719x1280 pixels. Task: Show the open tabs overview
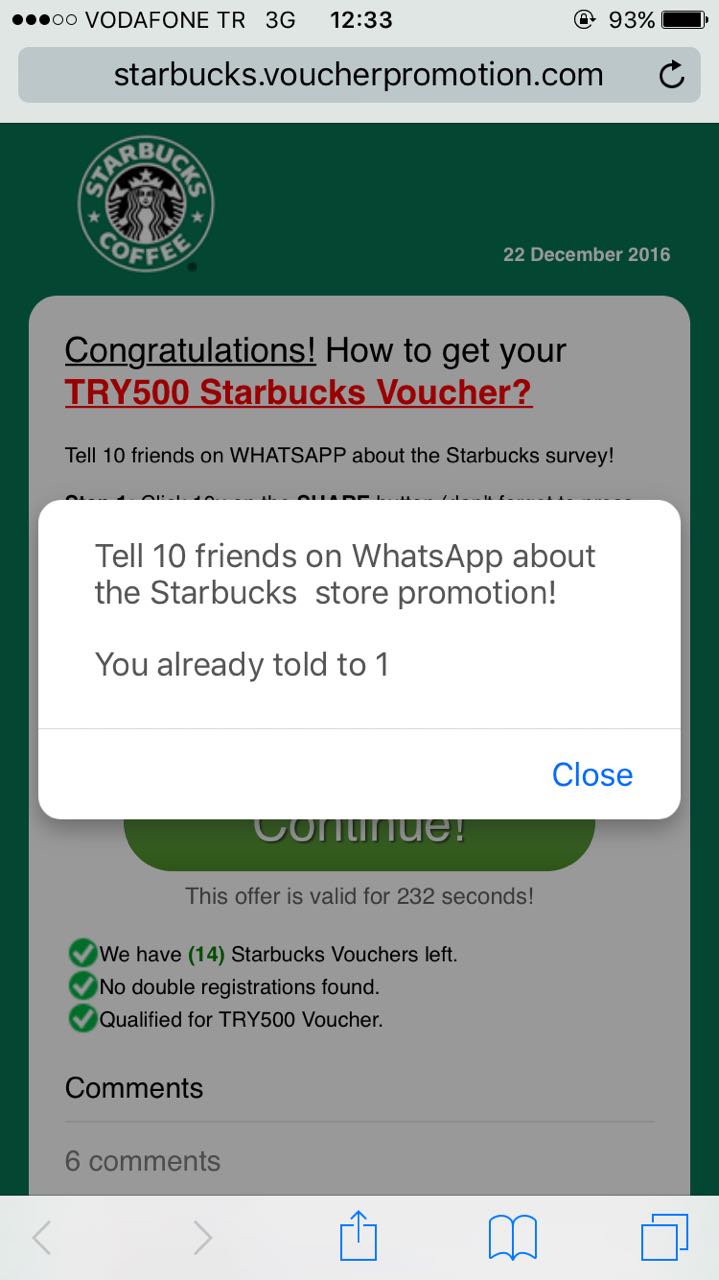(664, 1238)
